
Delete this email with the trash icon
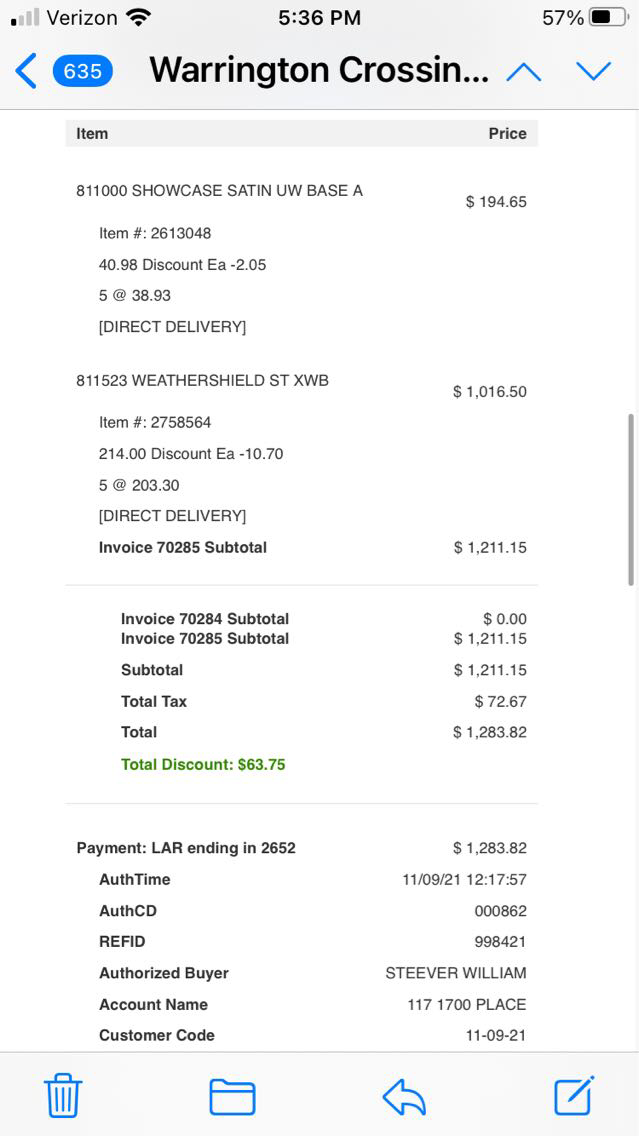[x=63, y=1096]
